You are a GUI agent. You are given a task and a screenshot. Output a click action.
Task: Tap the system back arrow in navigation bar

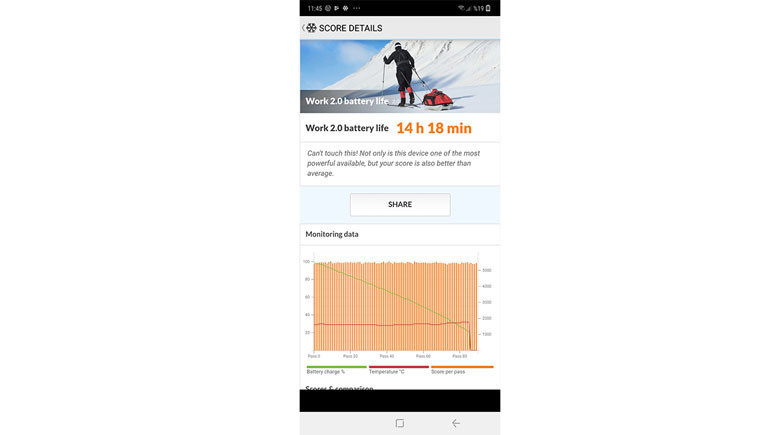tap(456, 423)
